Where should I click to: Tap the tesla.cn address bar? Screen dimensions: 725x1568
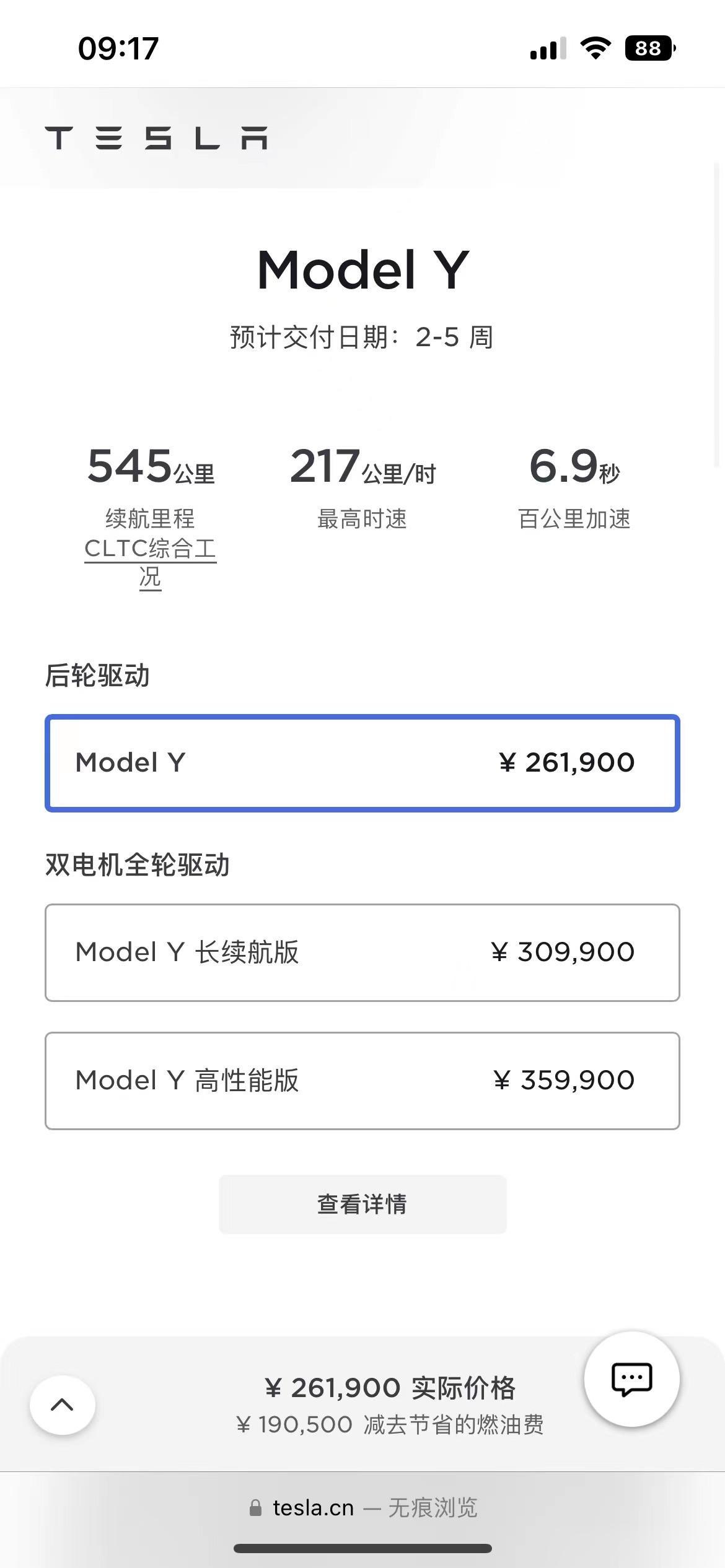pyautogui.click(x=362, y=1508)
